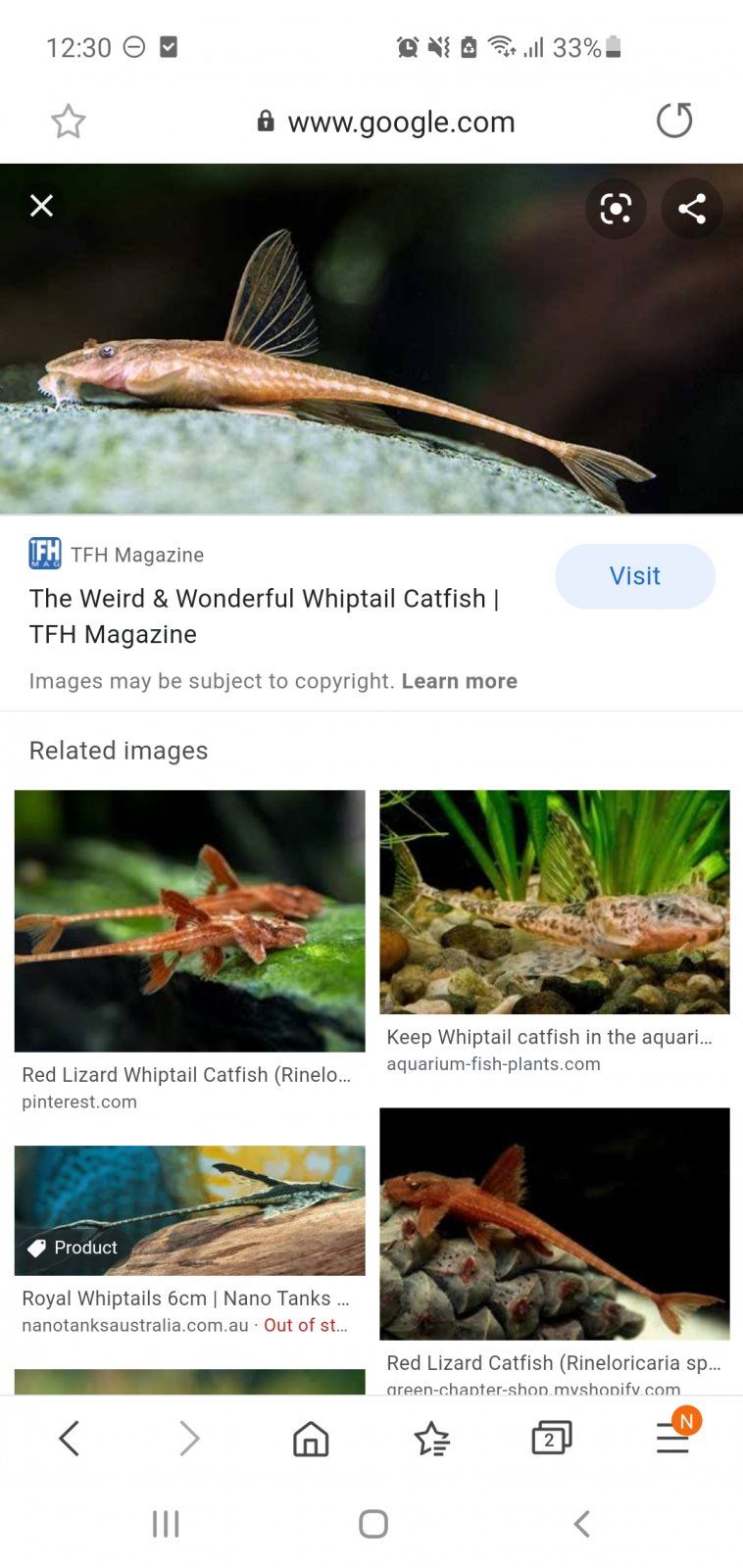Close the image preview

click(41, 206)
